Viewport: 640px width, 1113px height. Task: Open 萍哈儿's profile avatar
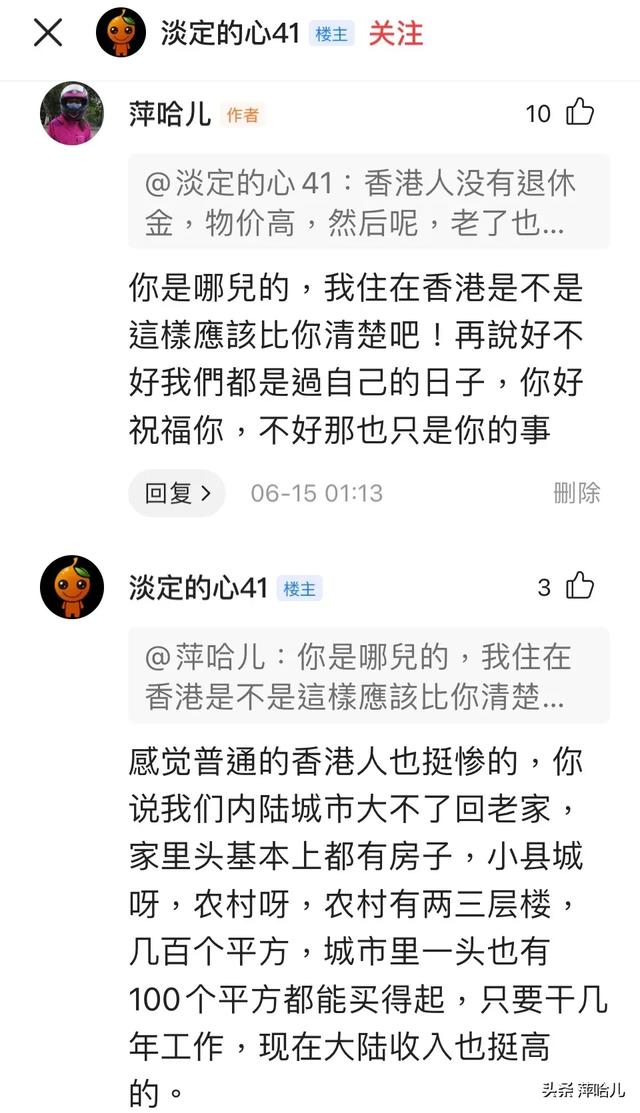[72, 114]
